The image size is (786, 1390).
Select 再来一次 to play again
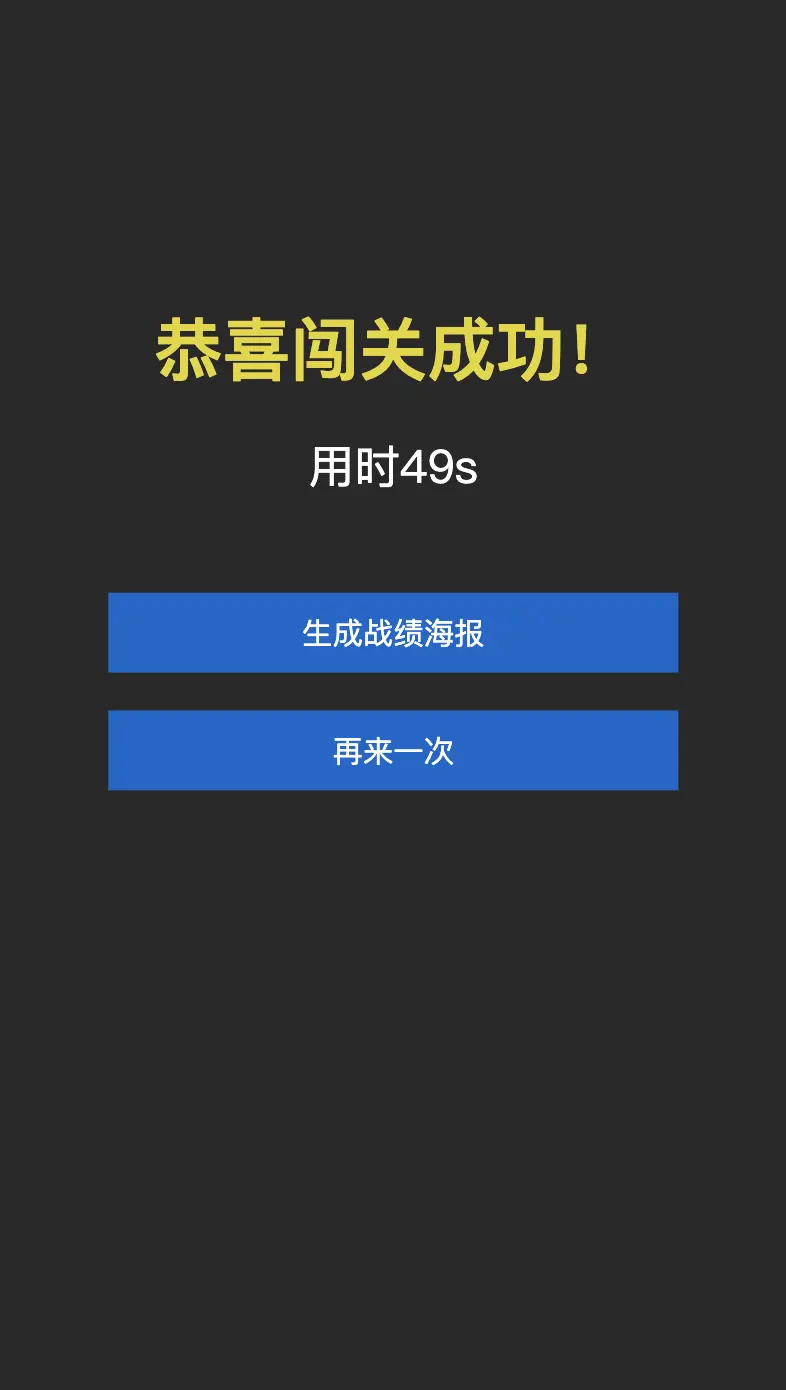(393, 751)
